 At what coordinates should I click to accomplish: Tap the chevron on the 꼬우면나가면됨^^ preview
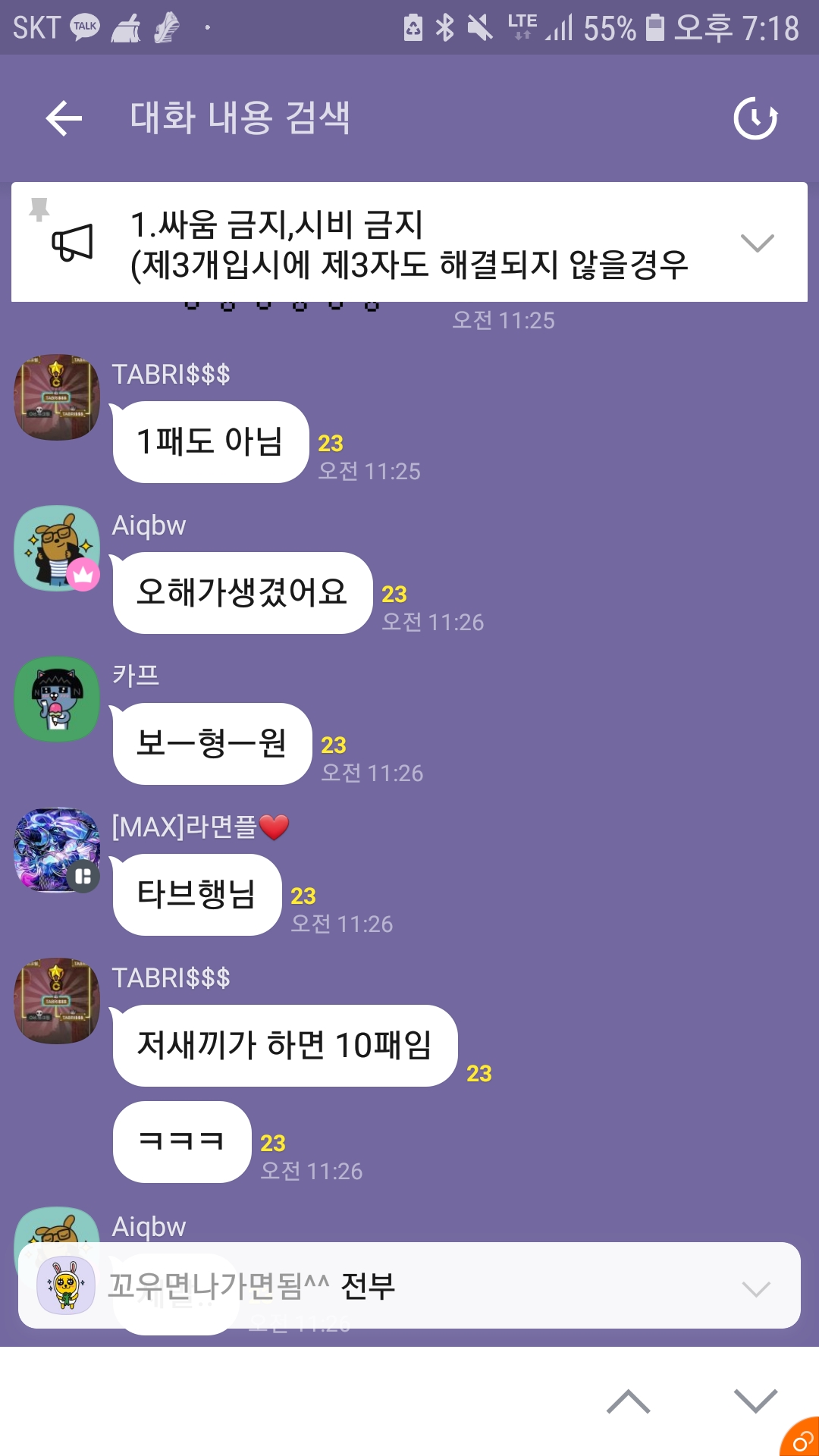(756, 1288)
